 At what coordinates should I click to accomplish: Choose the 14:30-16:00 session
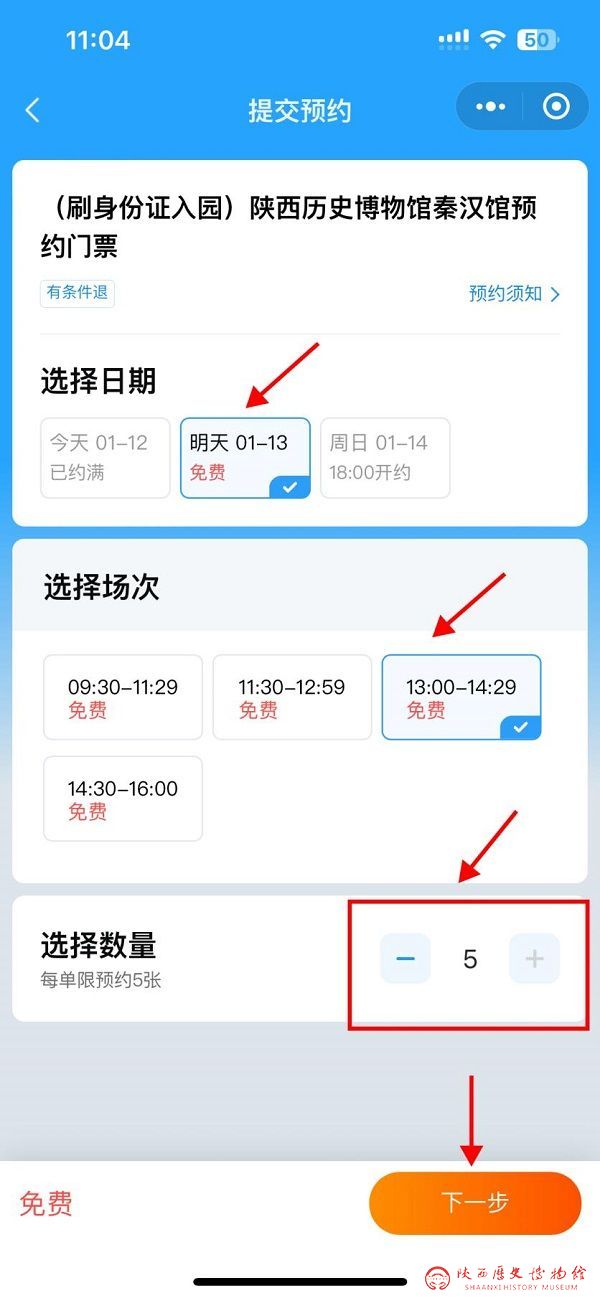coord(123,798)
